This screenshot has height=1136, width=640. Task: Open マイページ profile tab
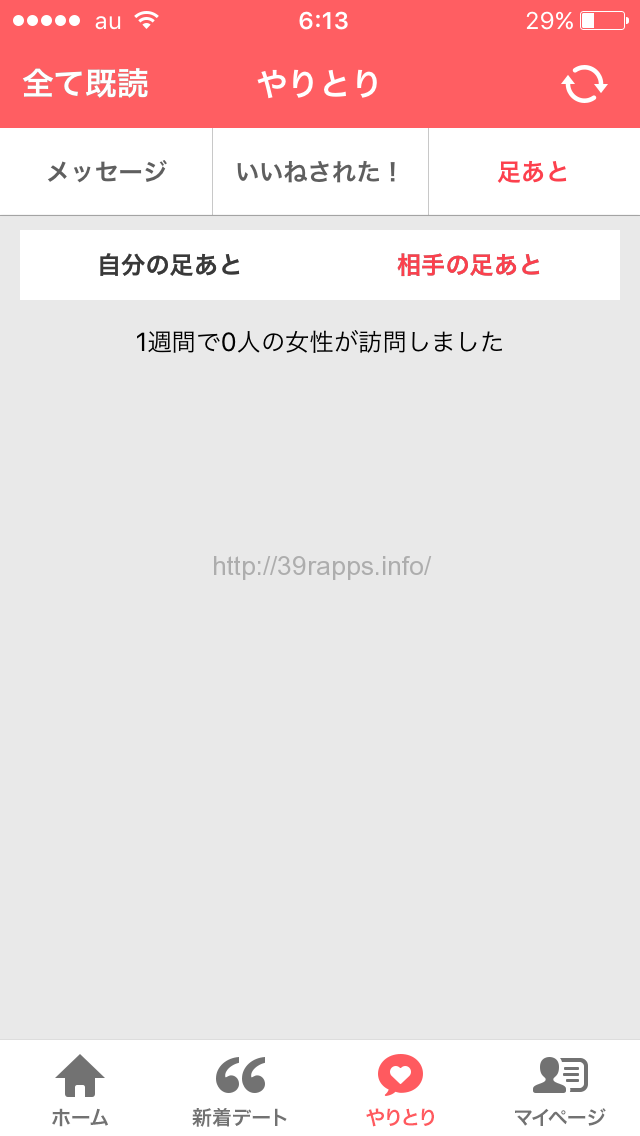click(560, 1090)
